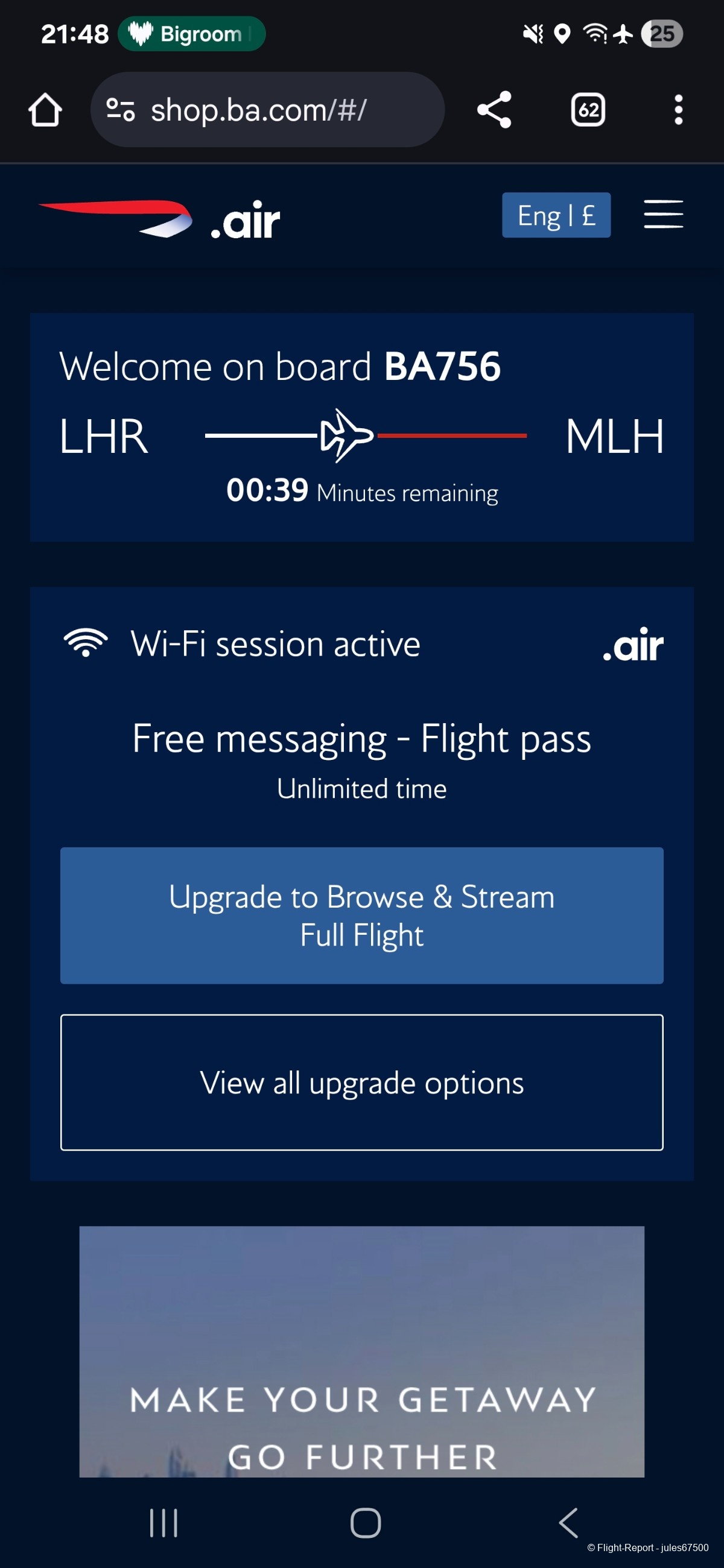
Task: Go back using the system back button
Action: tap(568, 1523)
